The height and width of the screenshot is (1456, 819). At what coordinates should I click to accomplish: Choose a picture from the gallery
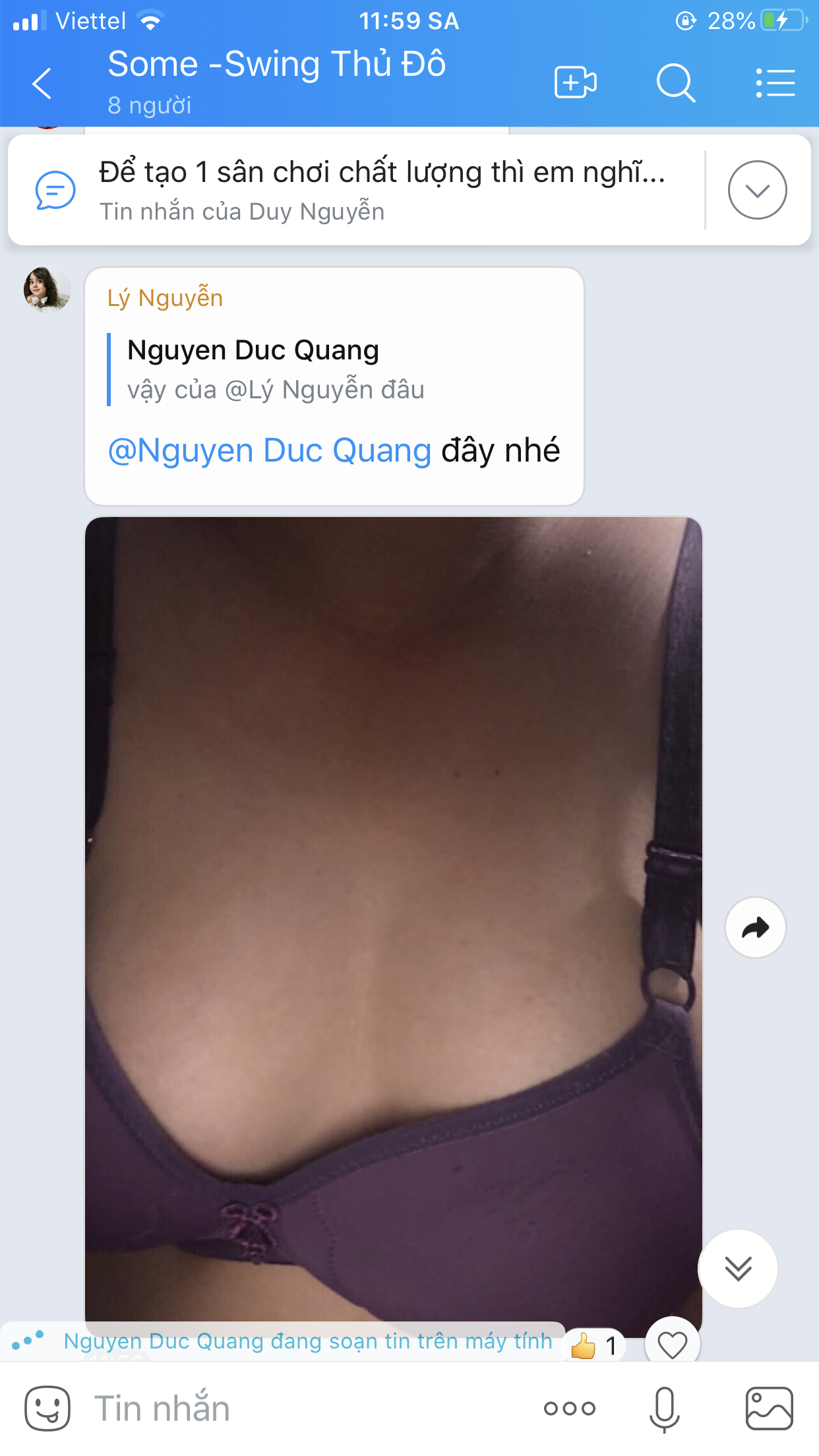pyautogui.click(x=769, y=1409)
